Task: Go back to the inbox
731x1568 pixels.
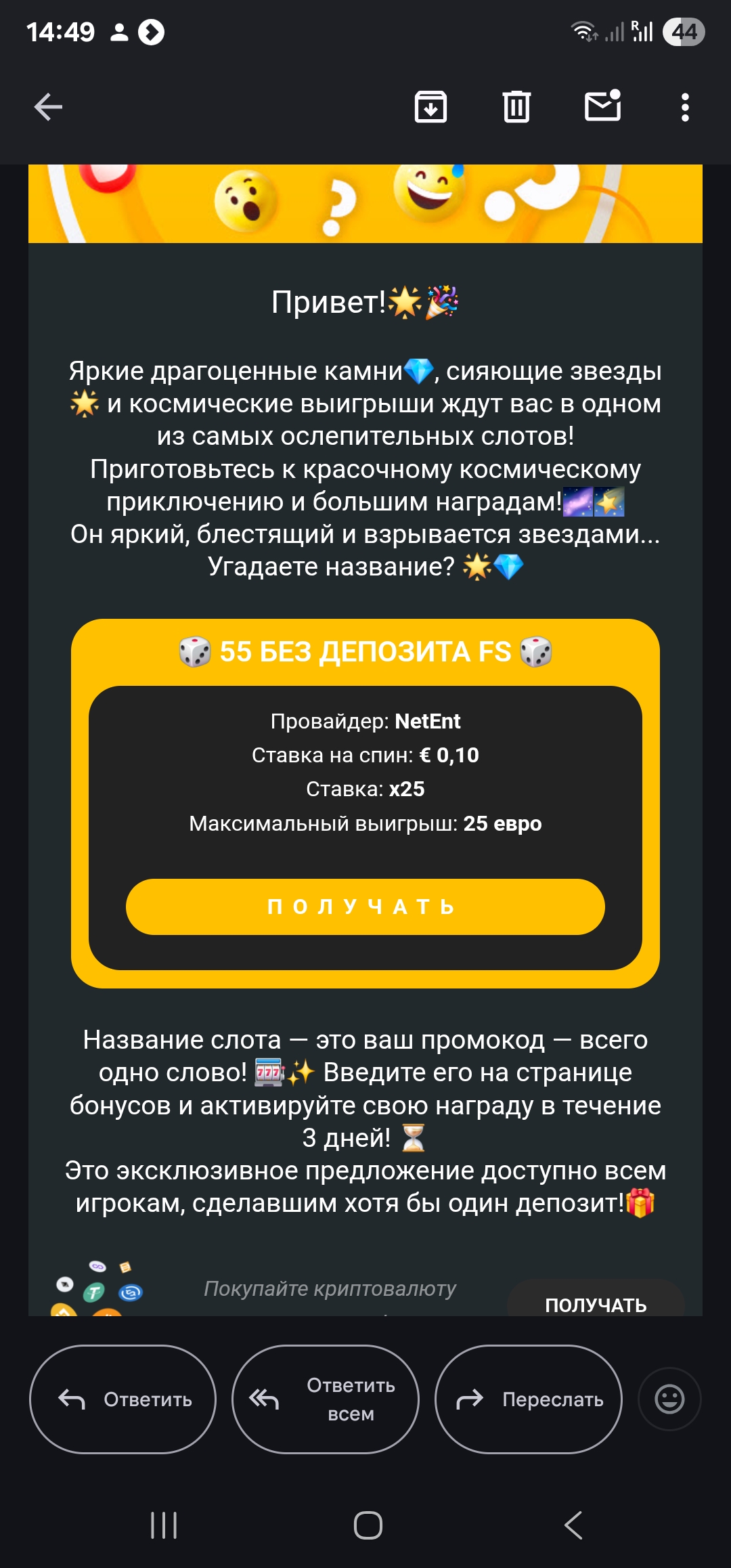Action: tap(48, 107)
